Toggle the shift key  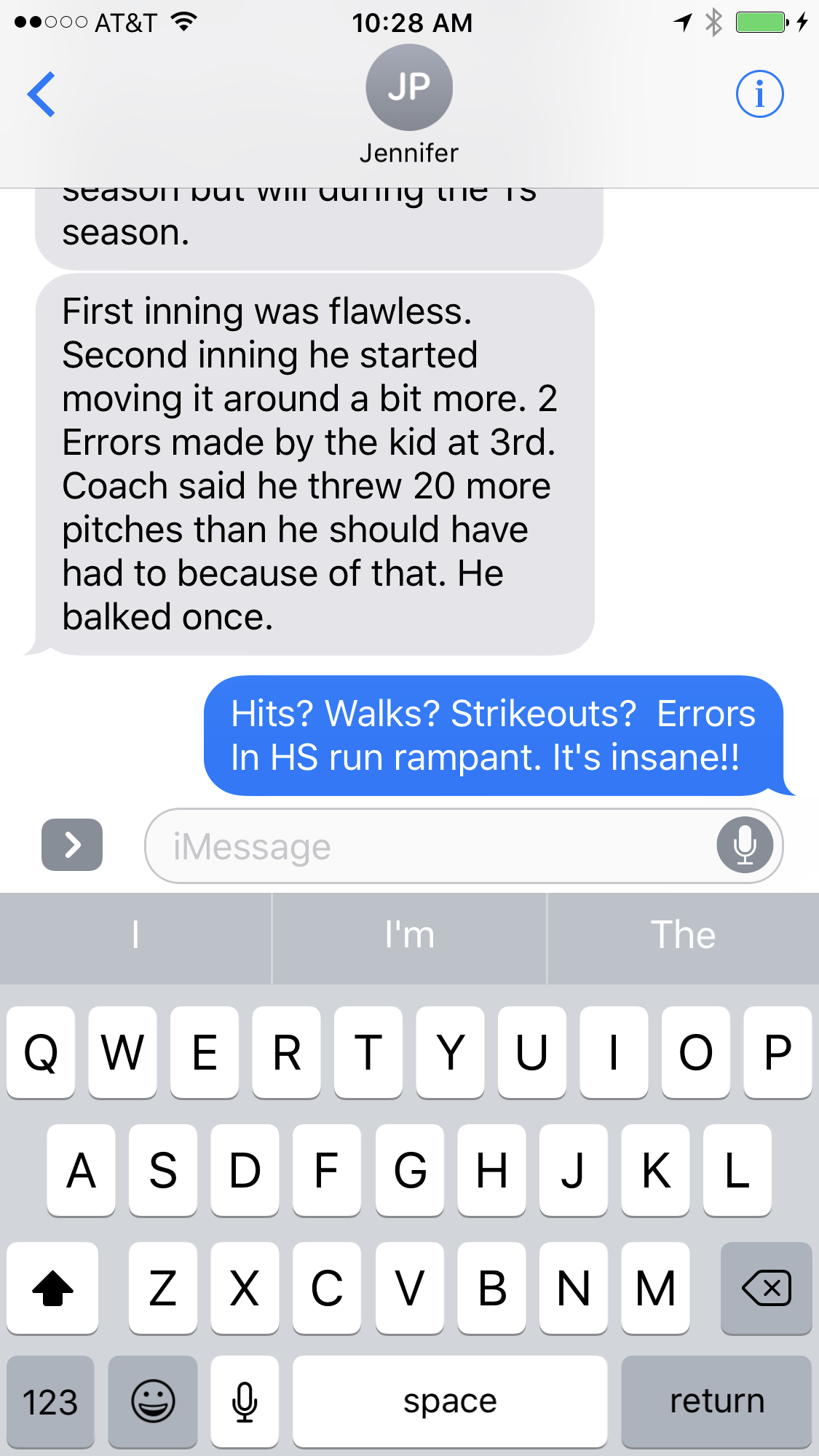click(x=52, y=1289)
